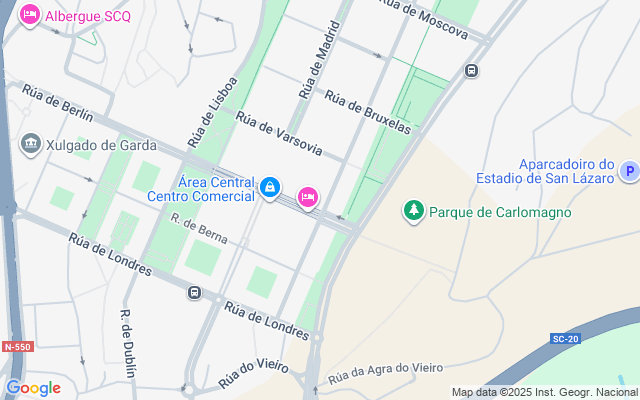The height and width of the screenshot is (400, 640).
Task: Tap the bus stop on Rúa de Londres
Action: click(194, 294)
